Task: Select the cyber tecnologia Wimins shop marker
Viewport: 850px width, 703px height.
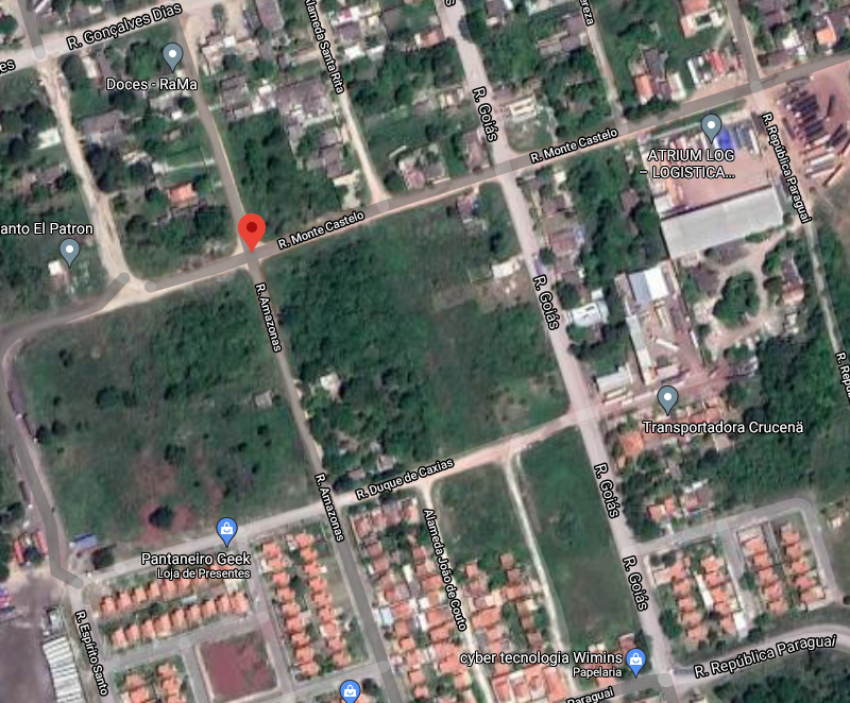Action: point(636,660)
